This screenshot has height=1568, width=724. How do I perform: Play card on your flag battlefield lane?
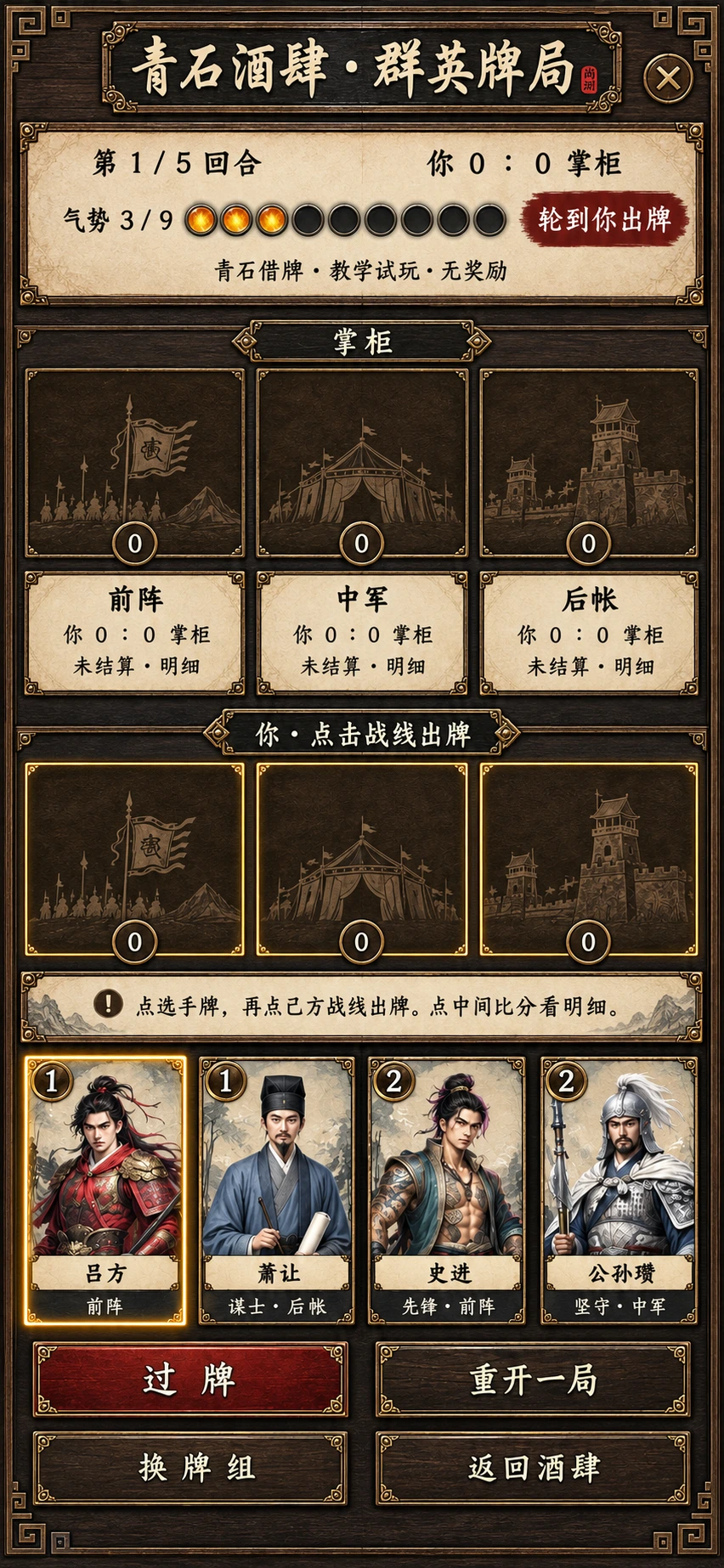(x=135, y=860)
